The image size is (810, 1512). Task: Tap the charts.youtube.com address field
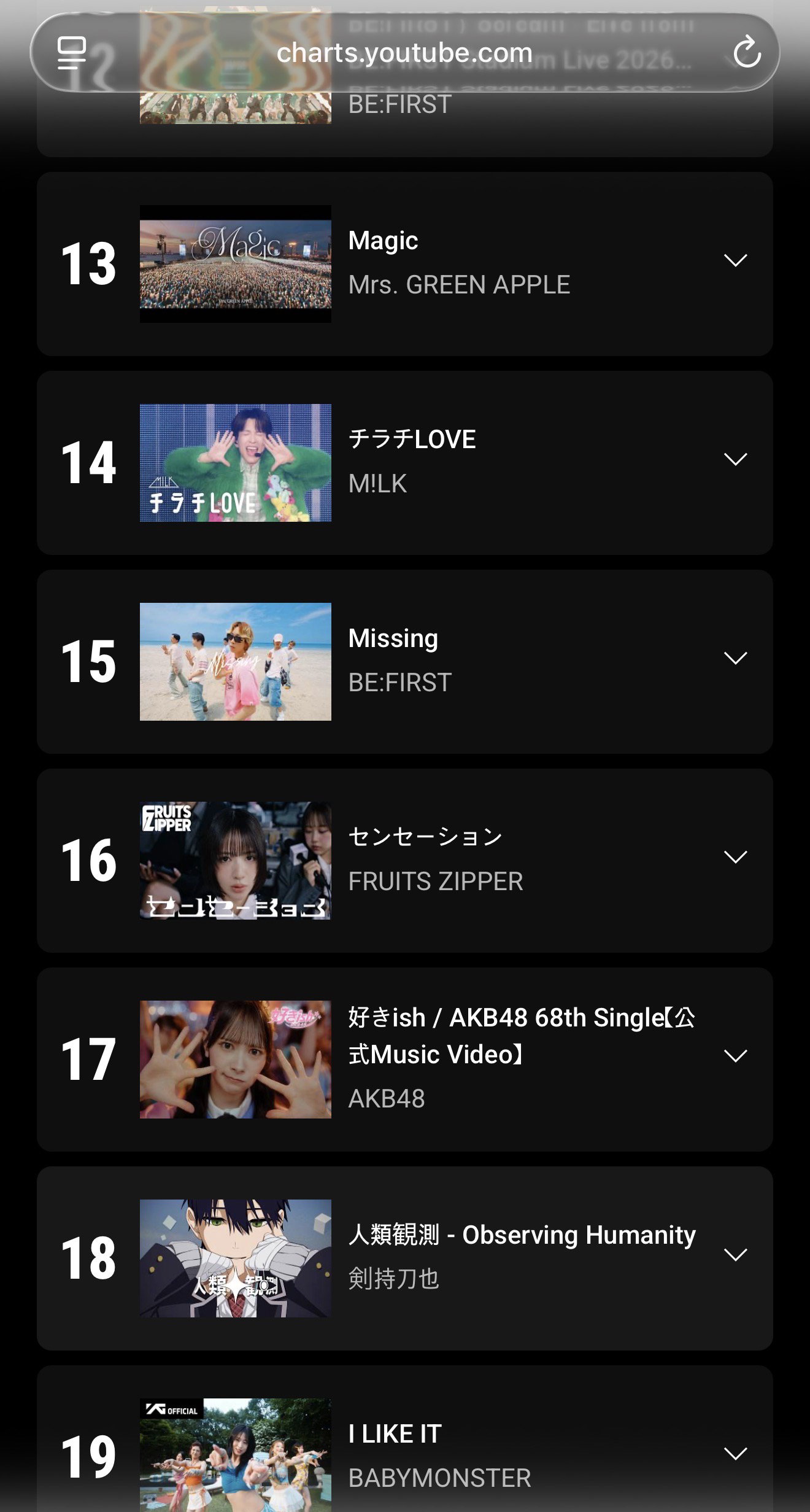(404, 52)
